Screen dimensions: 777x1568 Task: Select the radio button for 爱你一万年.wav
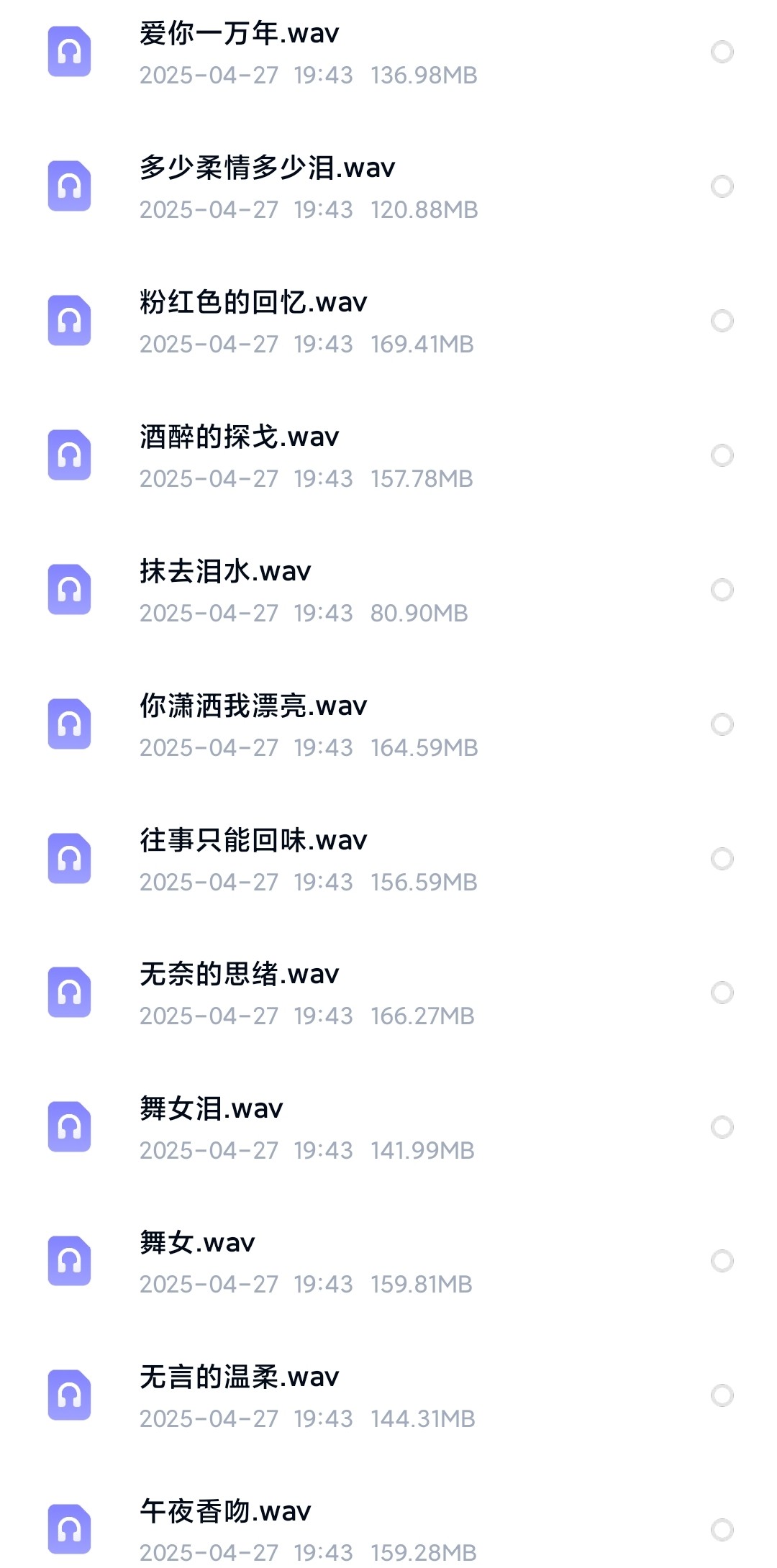point(722,52)
